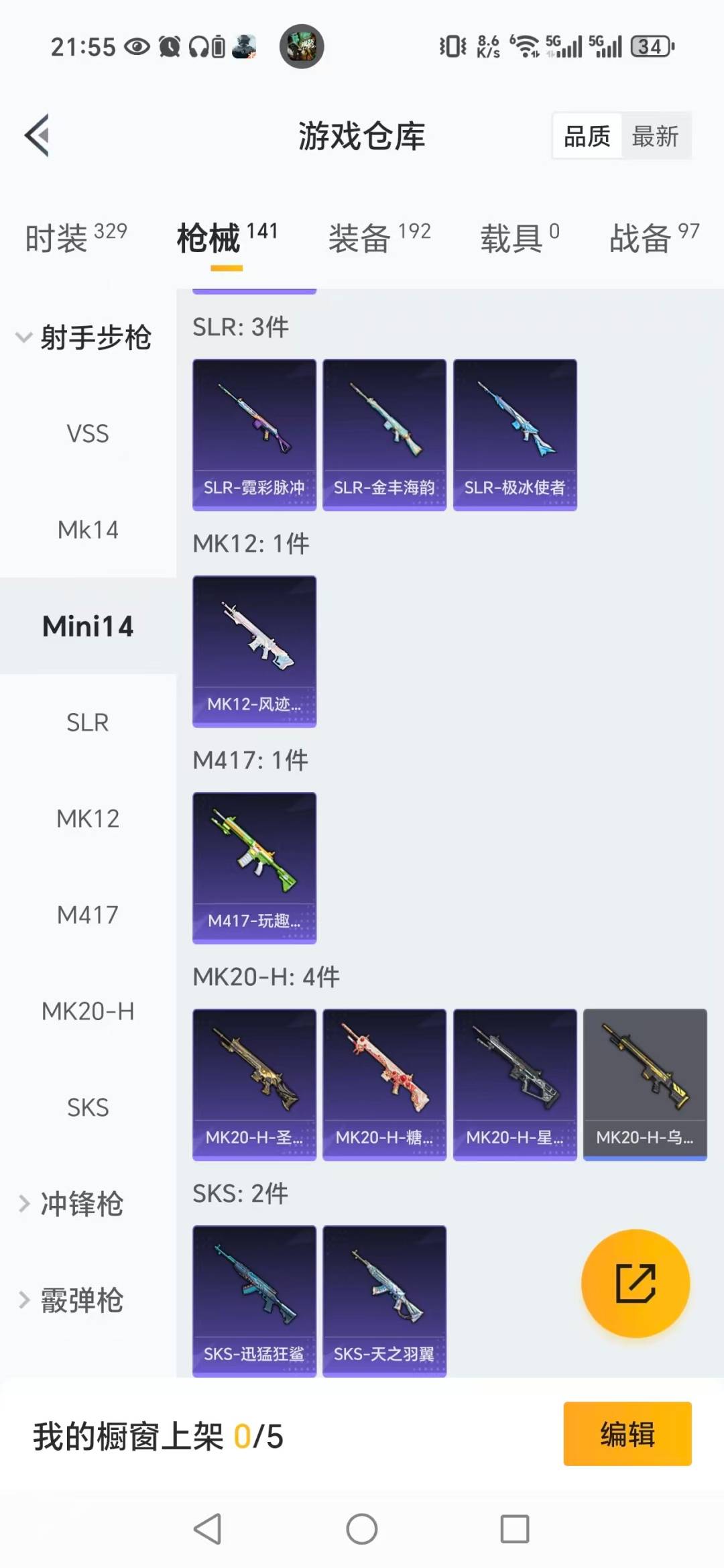Tap the orange share floating button

tap(635, 1283)
